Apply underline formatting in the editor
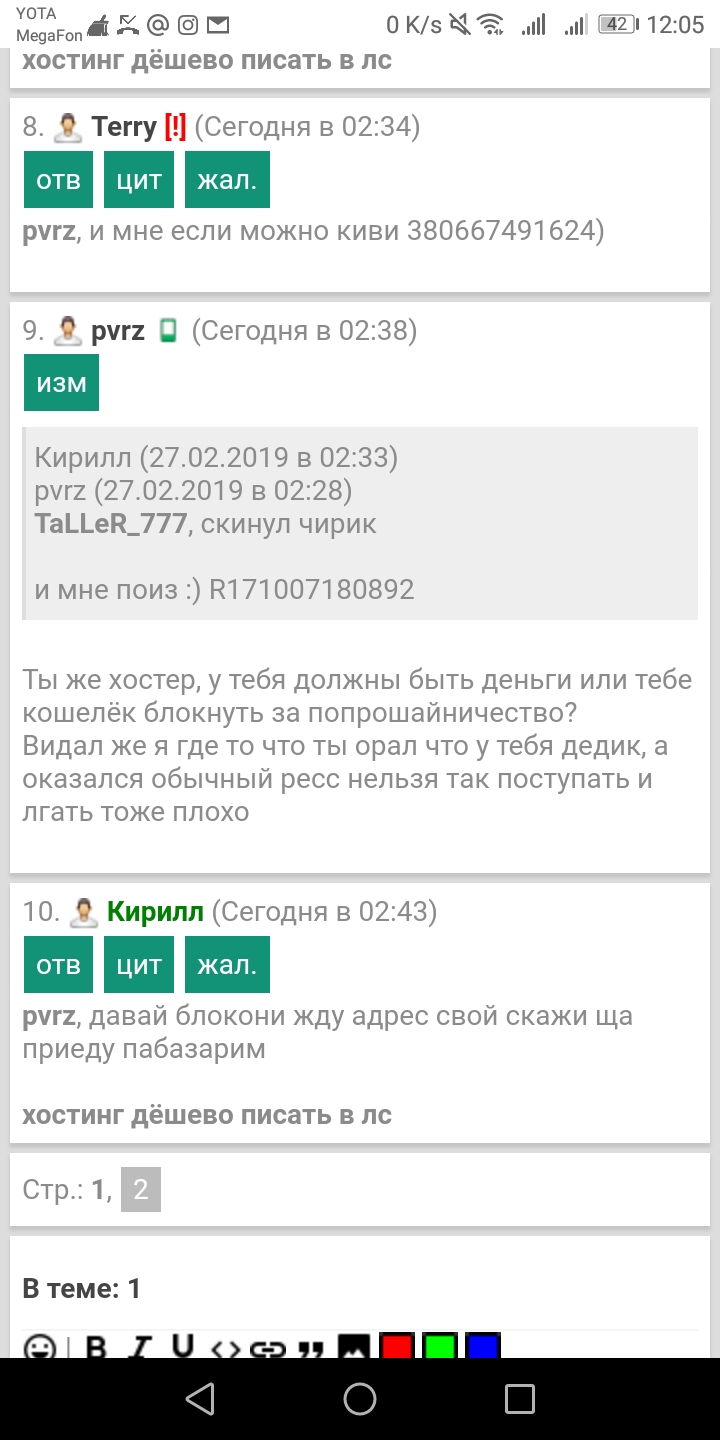The height and width of the screenshot is (1440, 720). click(x=182, y=1346)
